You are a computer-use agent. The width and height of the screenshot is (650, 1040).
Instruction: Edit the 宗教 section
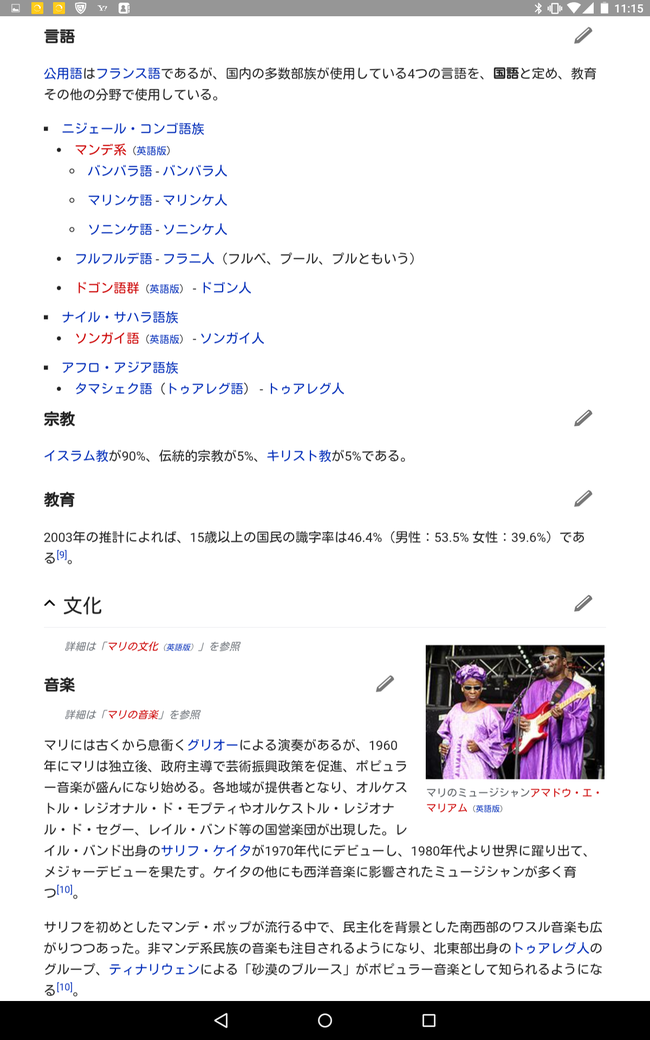[583, 418]
